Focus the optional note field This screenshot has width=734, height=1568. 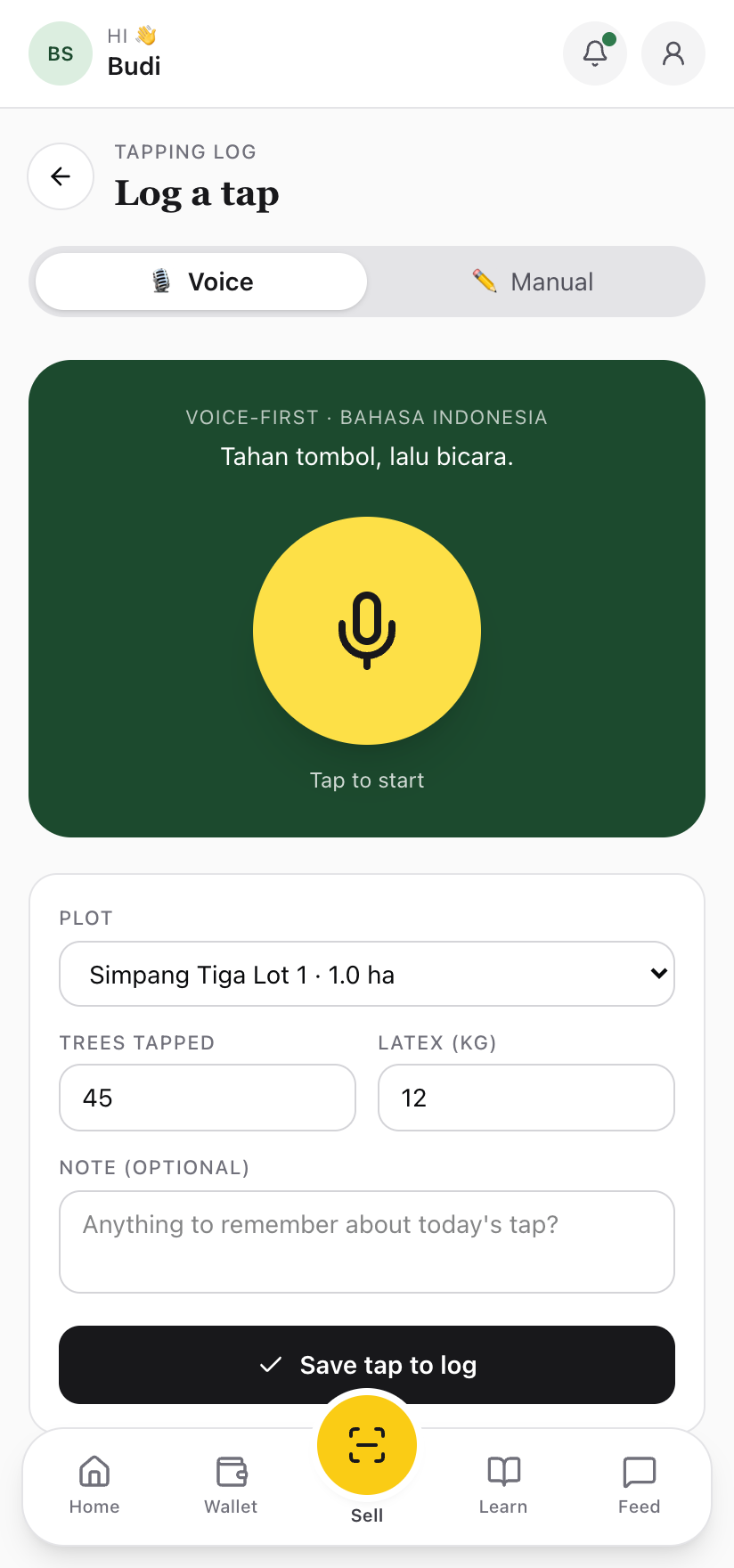click(x=367, y=1241)
